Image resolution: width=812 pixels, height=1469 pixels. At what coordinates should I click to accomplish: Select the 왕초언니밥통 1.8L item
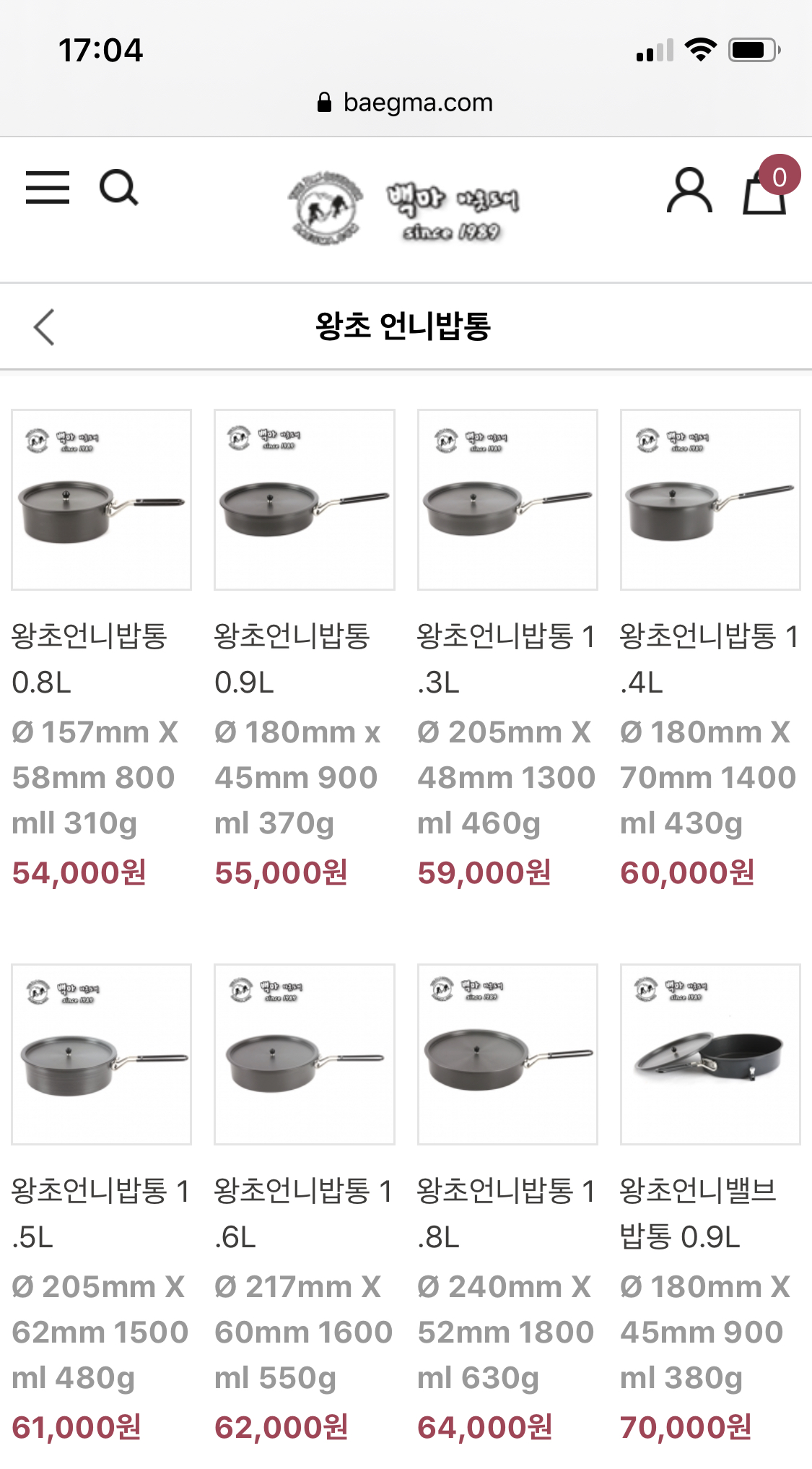tap(507, 1054)
